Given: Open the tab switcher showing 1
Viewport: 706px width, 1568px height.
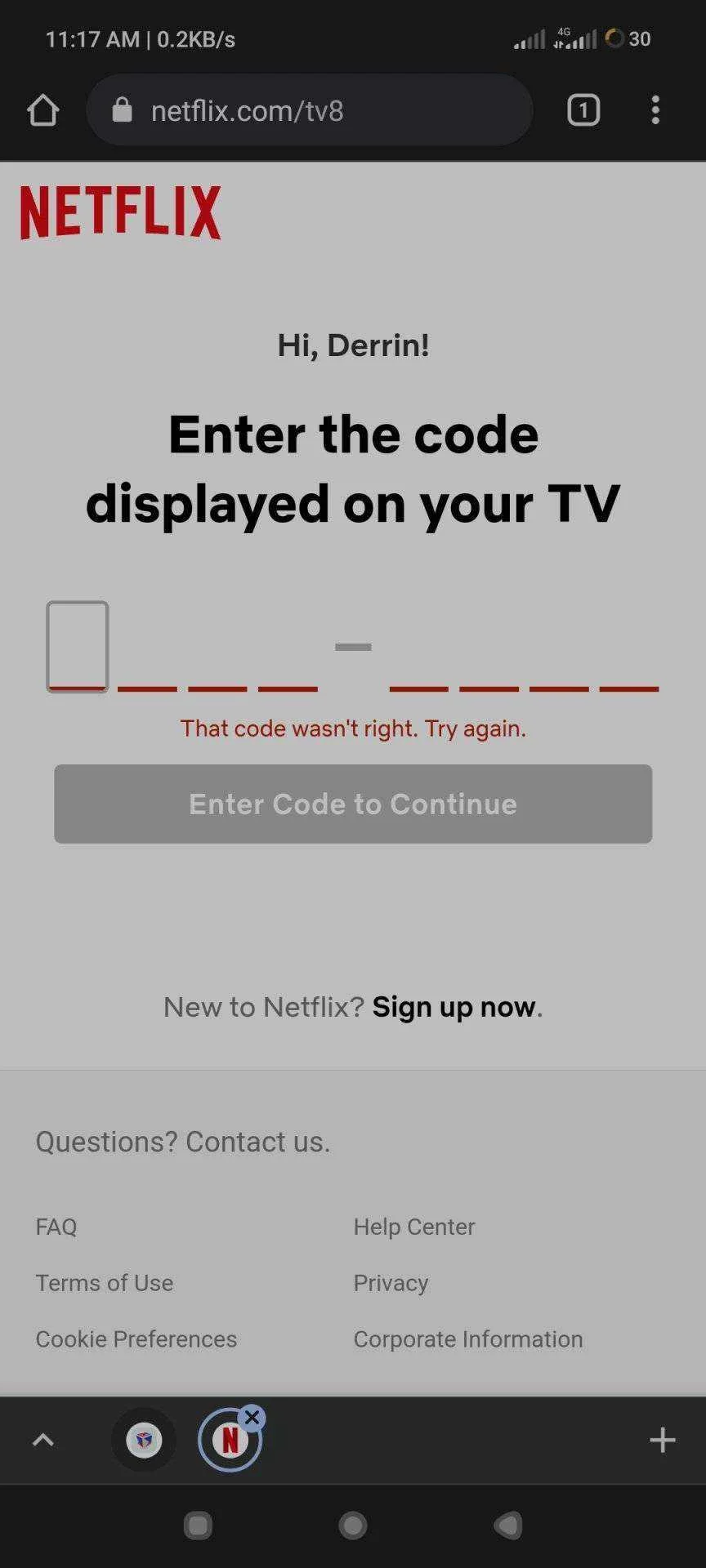Looking at the screenshot, I should pyautogui.click(x=583, y=110).
